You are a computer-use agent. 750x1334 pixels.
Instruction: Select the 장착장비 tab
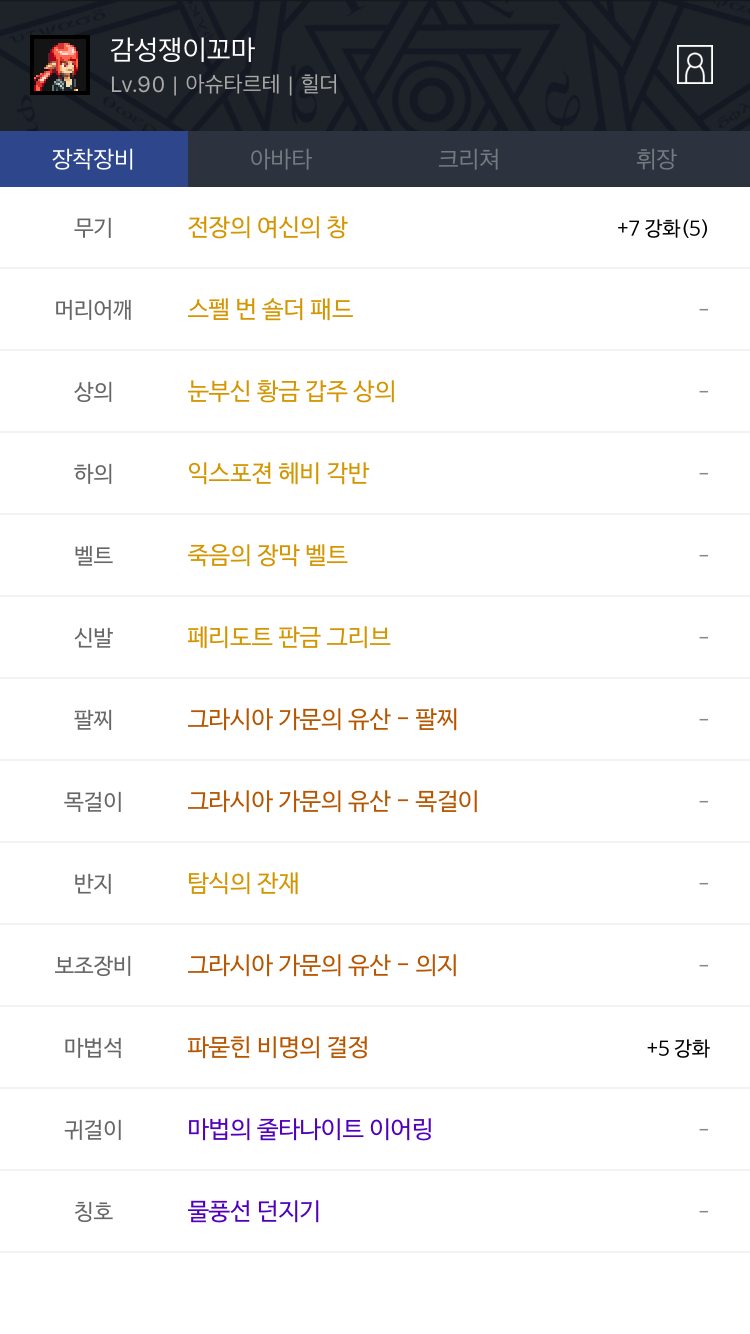pyautogui.click(x=93, y=159)
